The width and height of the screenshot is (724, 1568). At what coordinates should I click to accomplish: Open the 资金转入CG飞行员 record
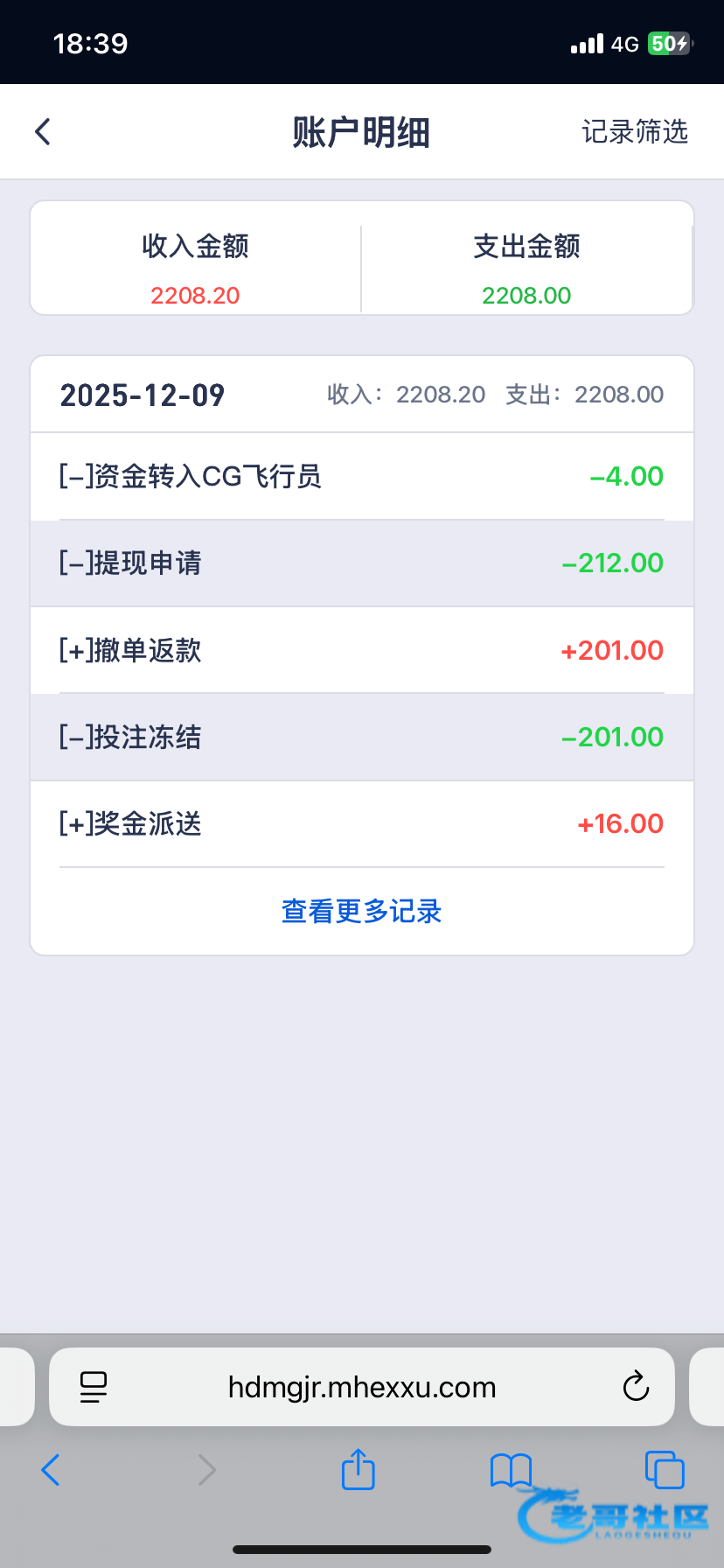(361, 476)
